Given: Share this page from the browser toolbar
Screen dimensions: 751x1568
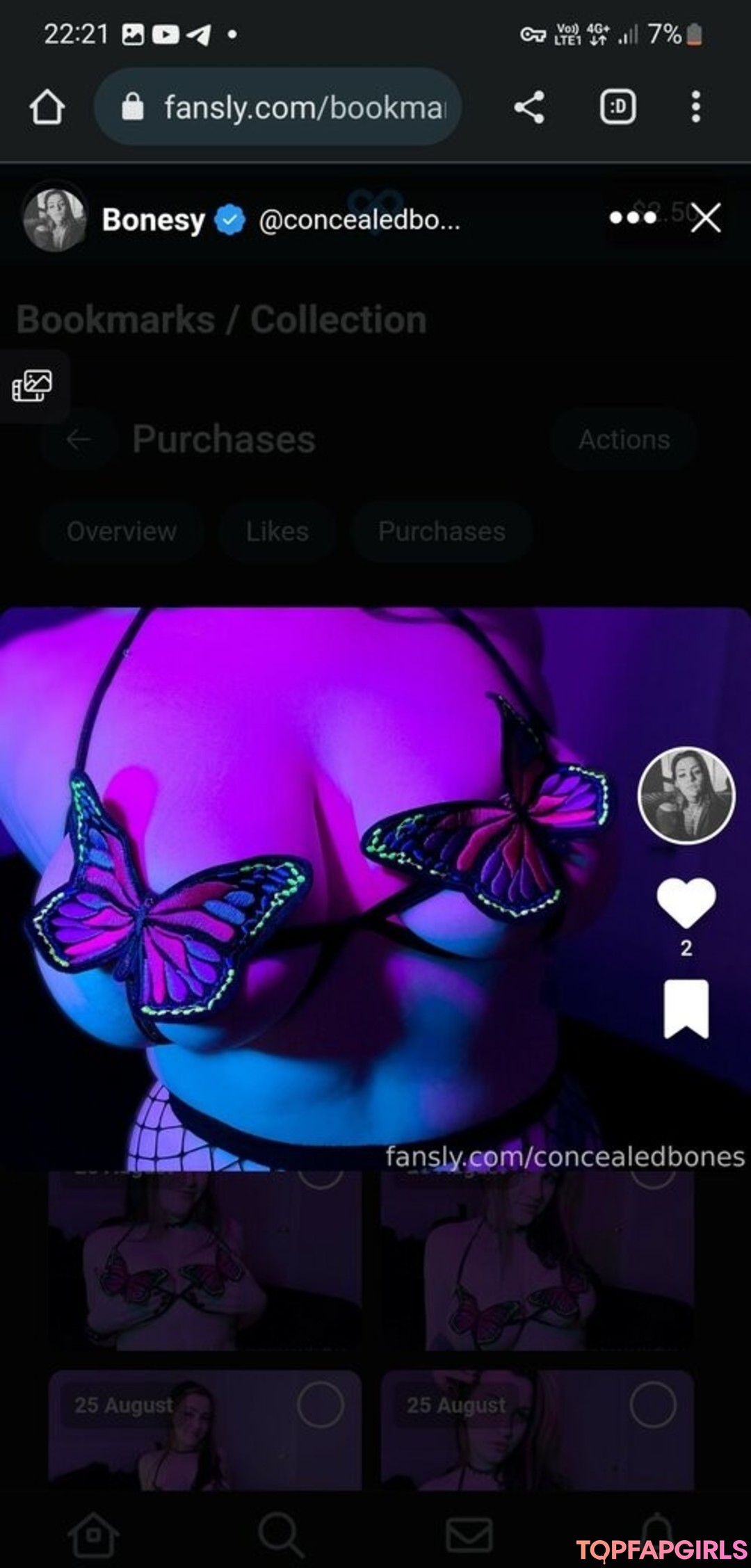Looking at the screenshot, I should coord(529,107).
